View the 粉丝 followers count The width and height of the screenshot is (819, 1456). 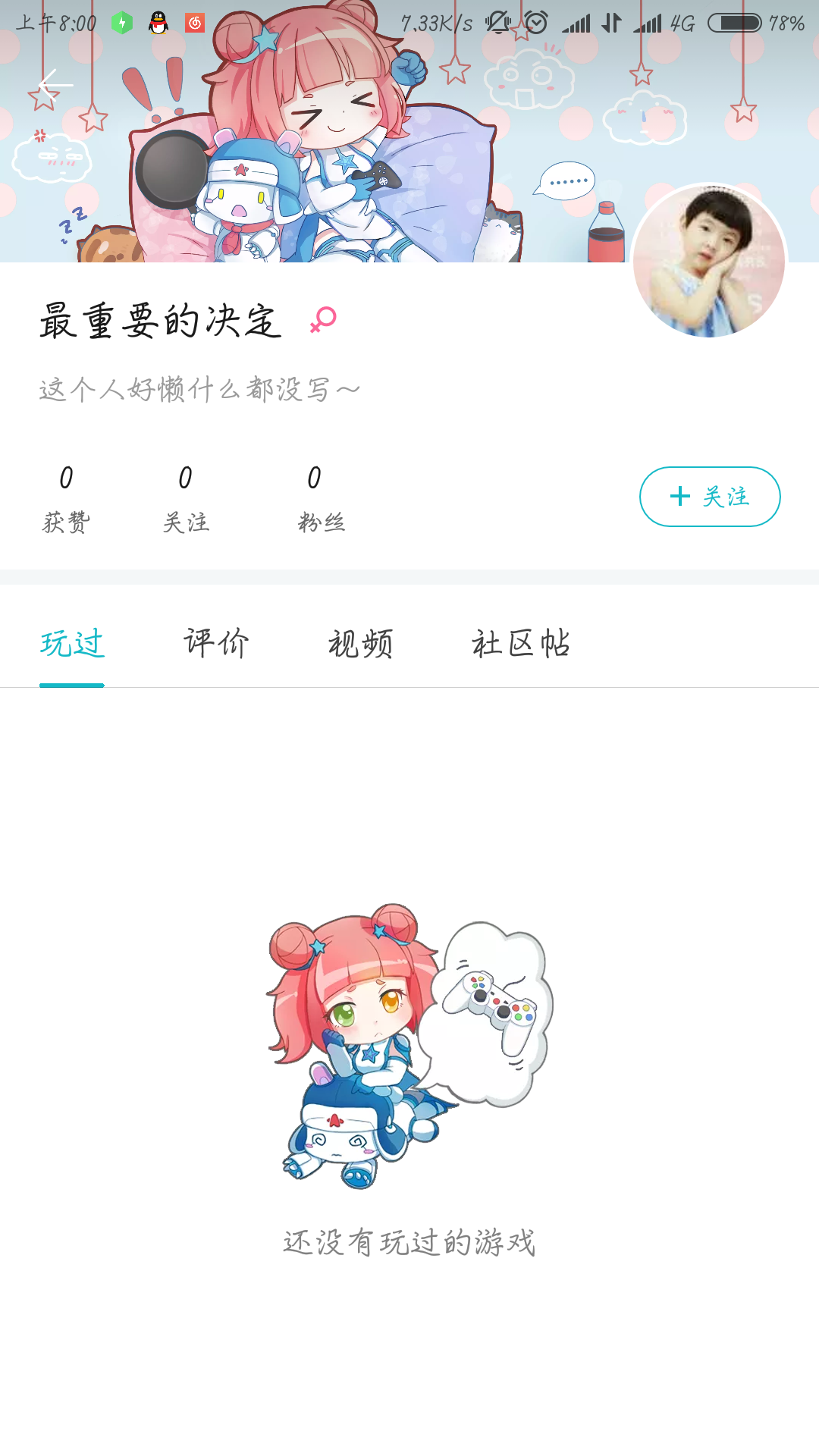[321, 498]
